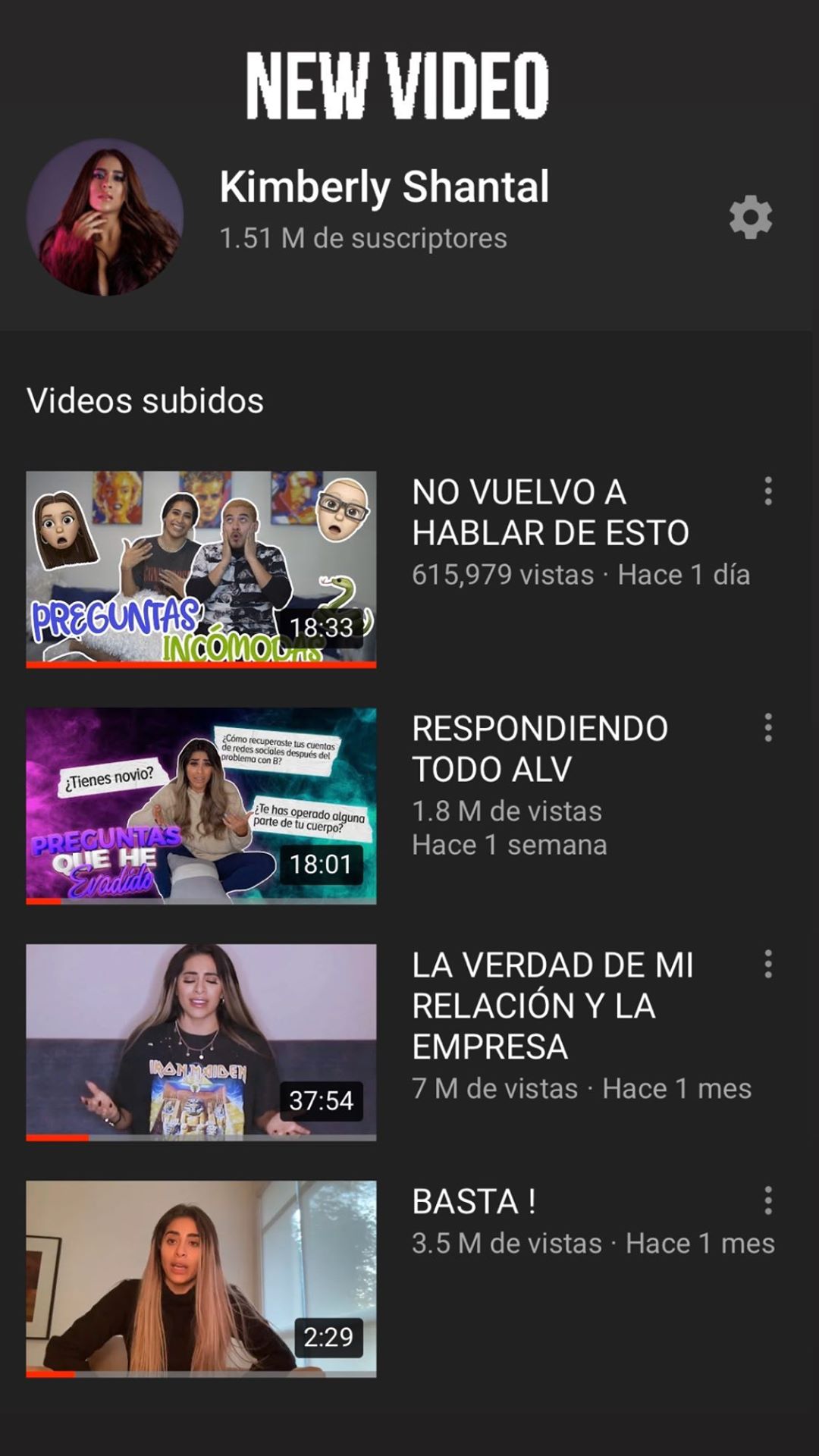This screenshot has height=1456, width=819.
Task: Play the video BASTA !
Action: (x=201, y=1279)
